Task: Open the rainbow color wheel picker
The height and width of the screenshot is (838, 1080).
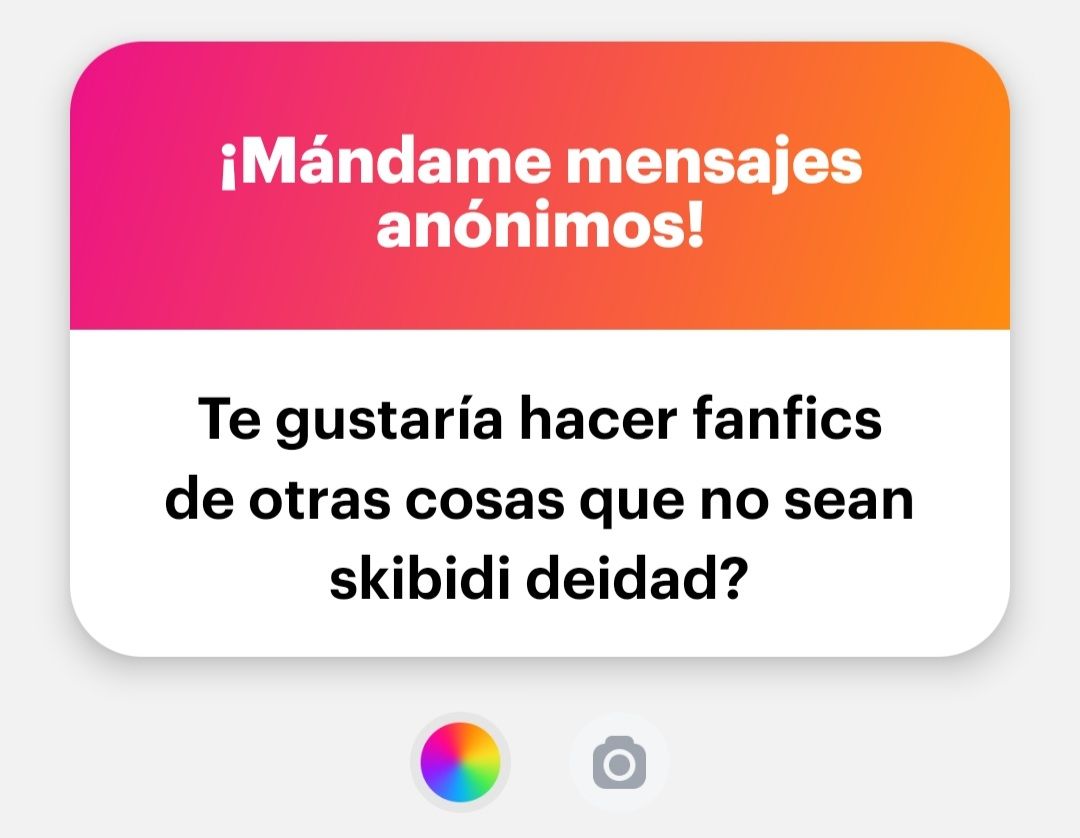Action: pyautogui.click(x=460, y=761)
